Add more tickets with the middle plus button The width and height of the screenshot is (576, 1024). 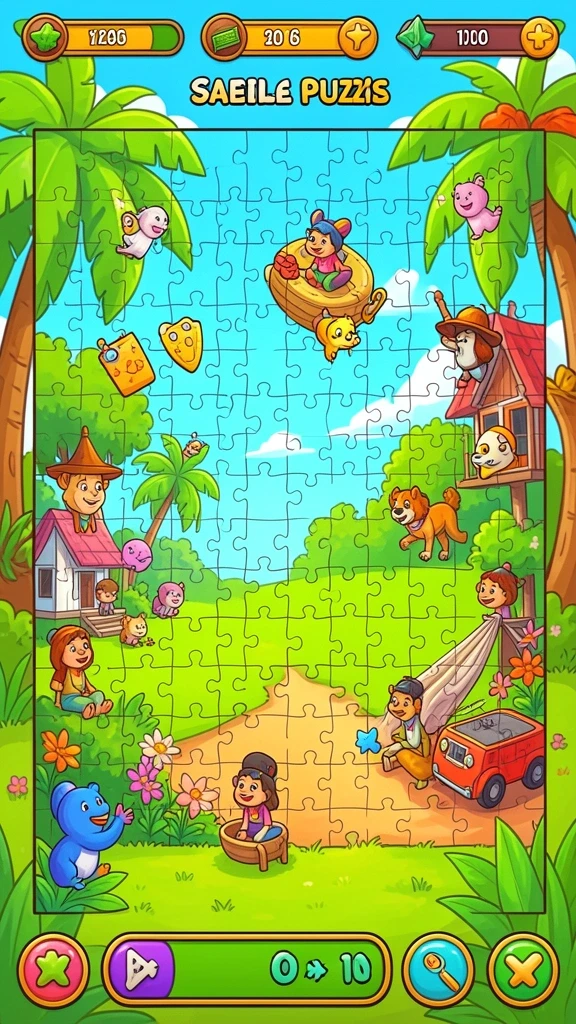(x=359, y=37)
